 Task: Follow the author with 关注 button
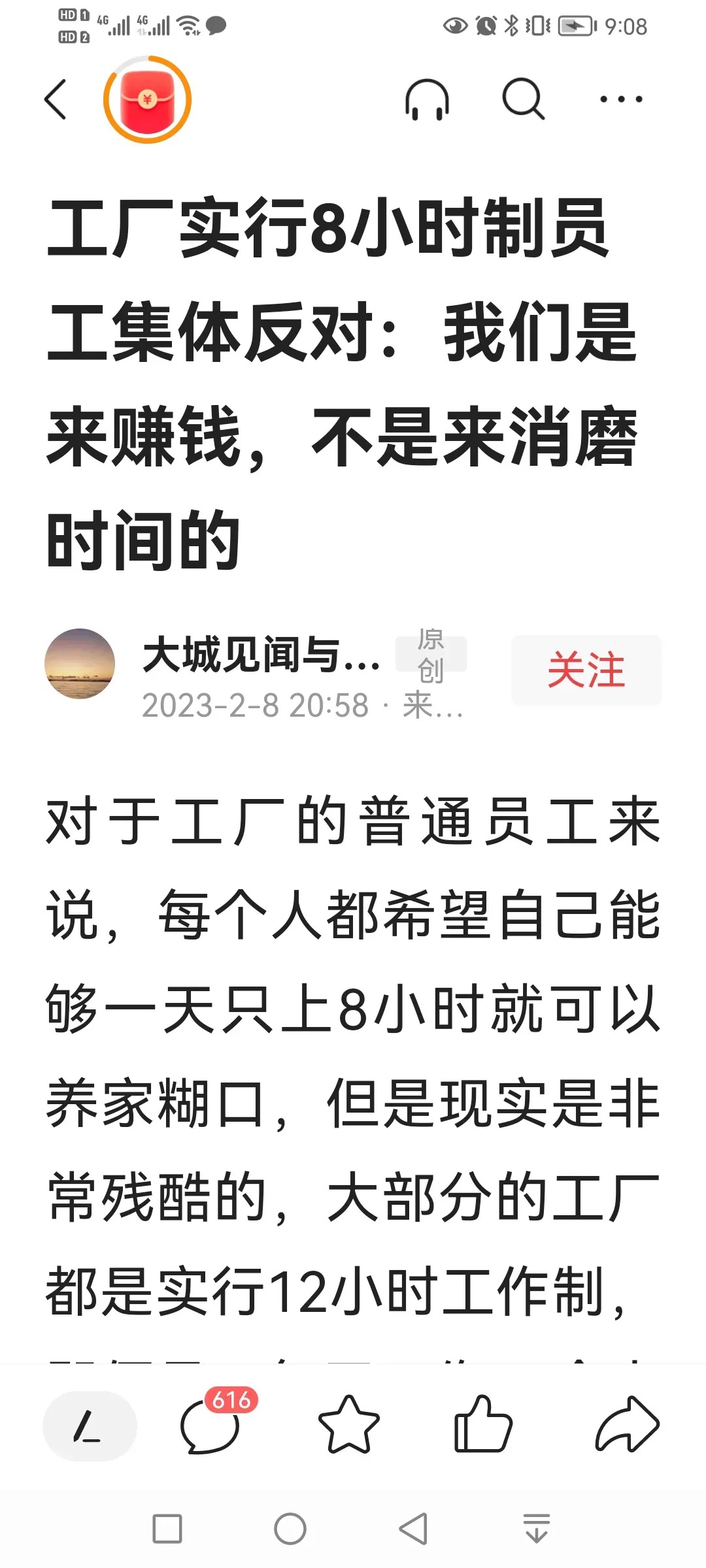point(586,670)
